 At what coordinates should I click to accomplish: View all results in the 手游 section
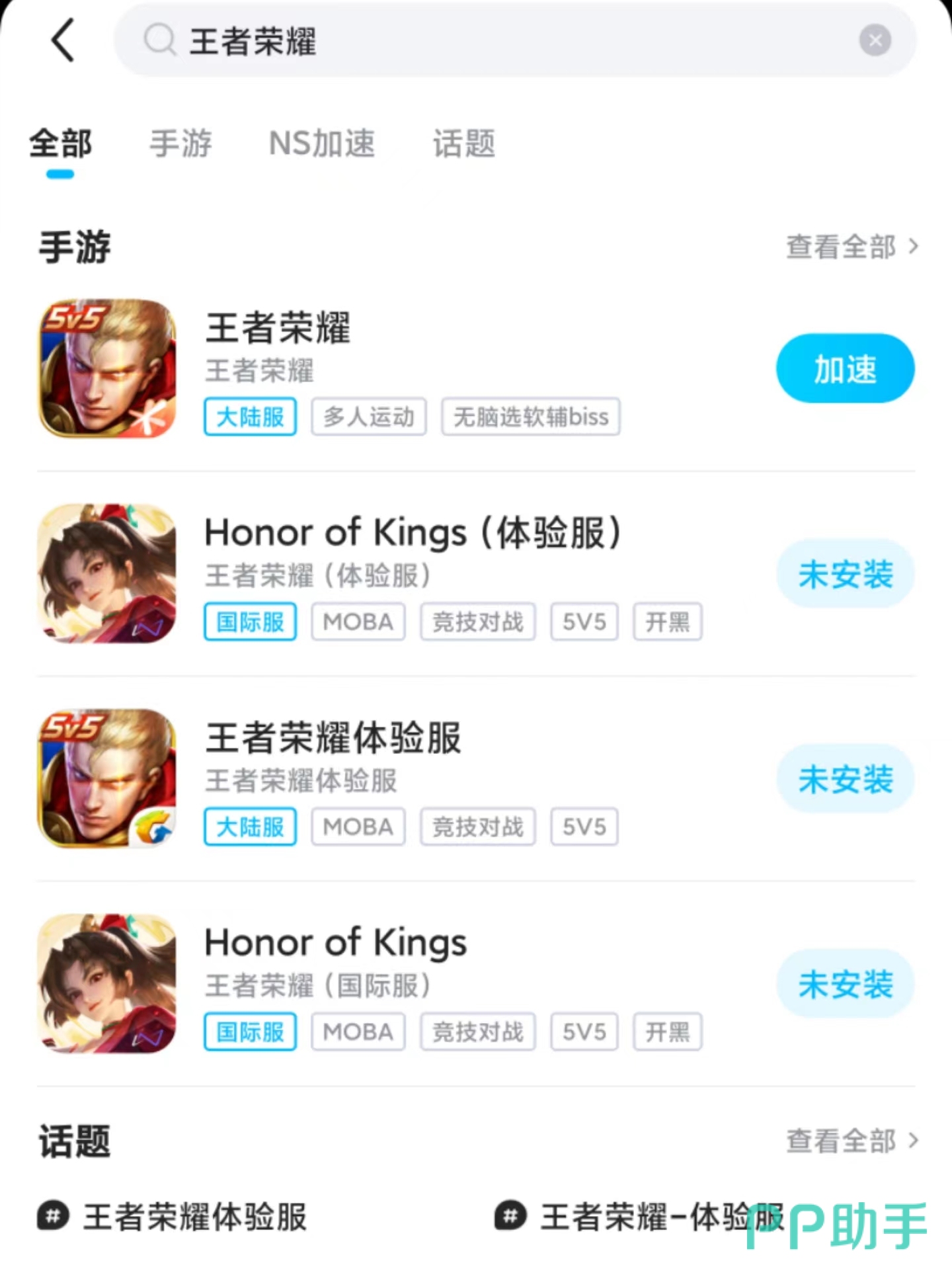point(852,247)
